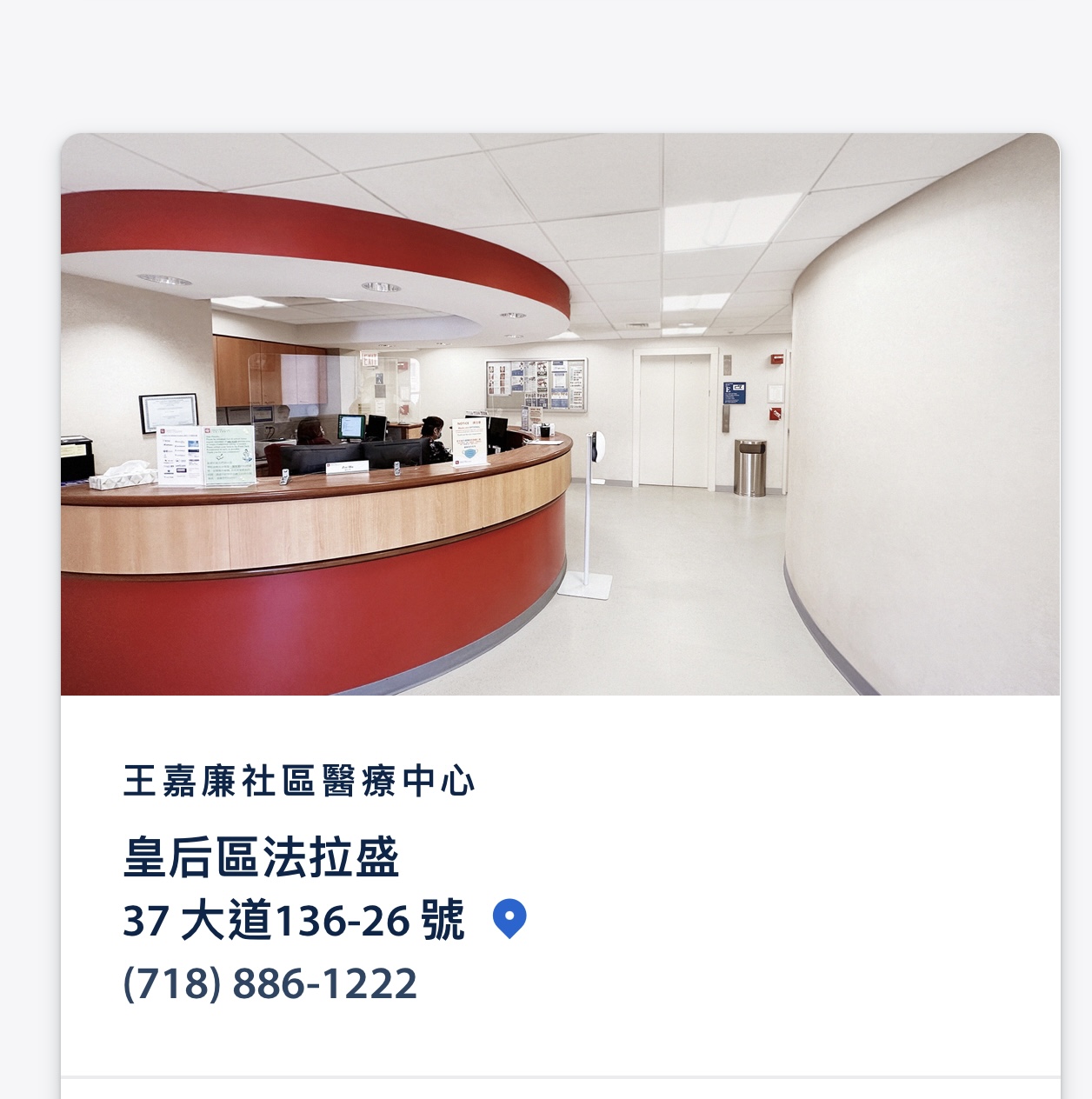Open the 王嘉廉社區醫療中心 location card photo
The width and height of the screenshot is (1092, 1099).
pos(560,415)
